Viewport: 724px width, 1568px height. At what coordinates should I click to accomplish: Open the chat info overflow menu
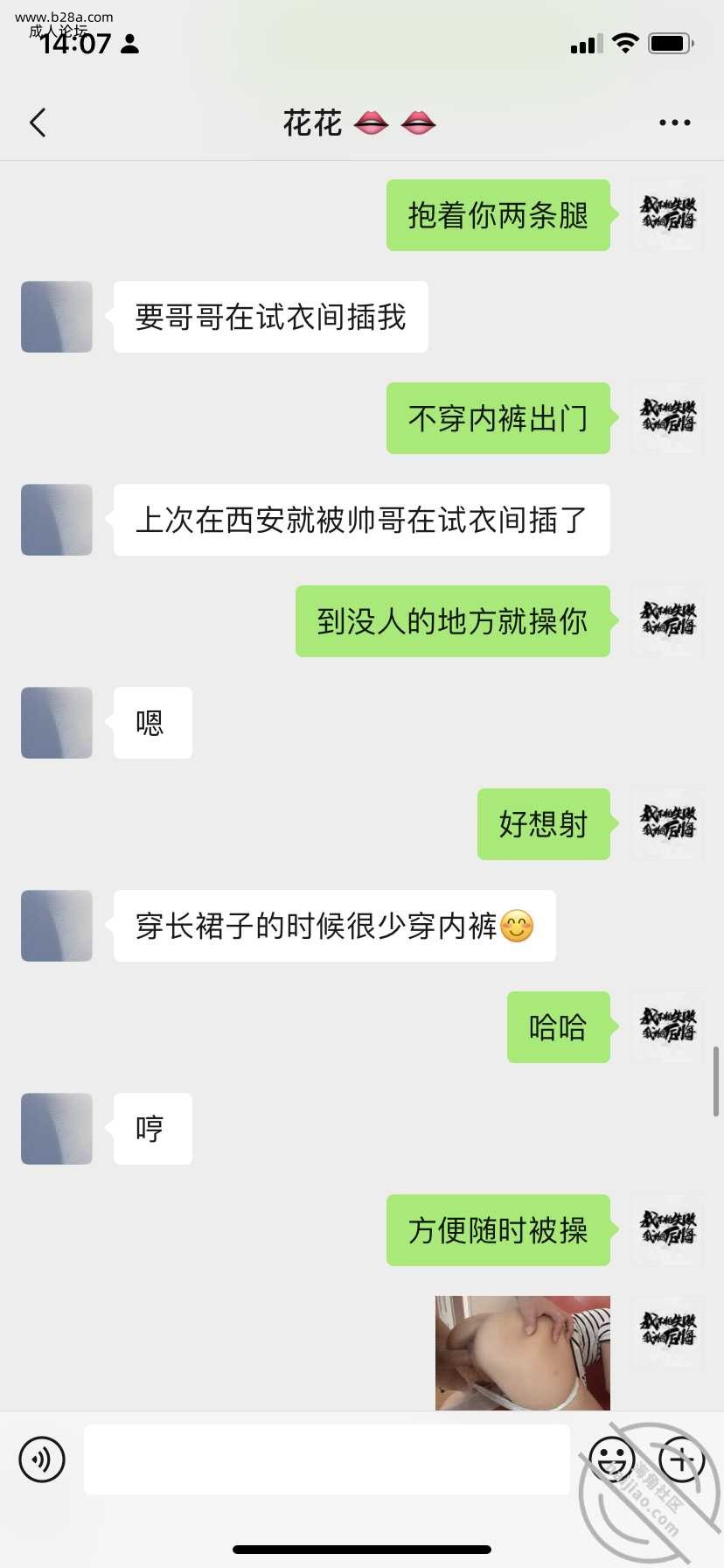(x=674, y=123)
